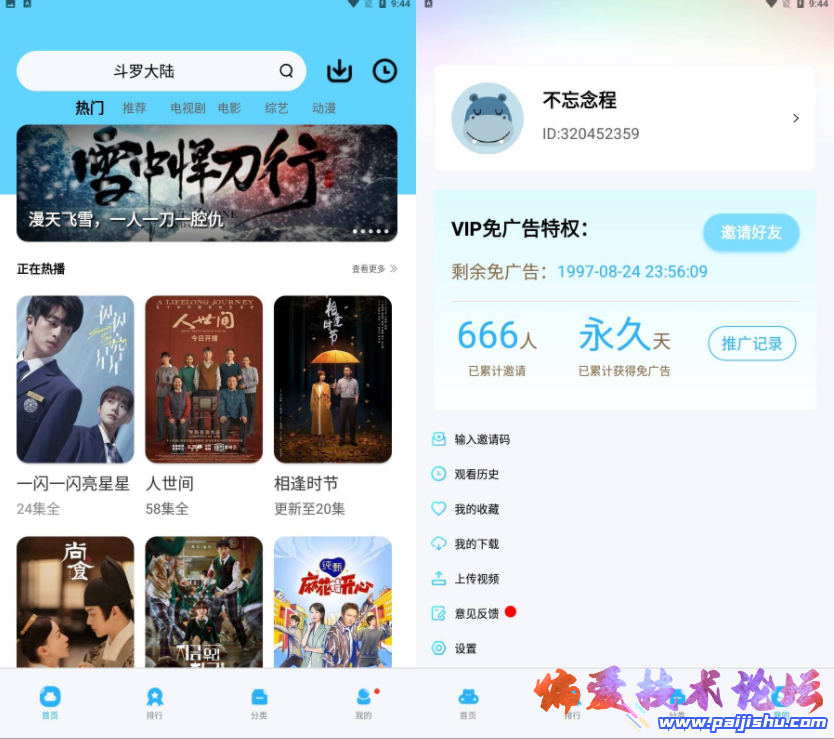The height and width of the screenshot is (739, 834).
Task: Open the 不忘念程 profile card
Action: [x=624, y=118]
